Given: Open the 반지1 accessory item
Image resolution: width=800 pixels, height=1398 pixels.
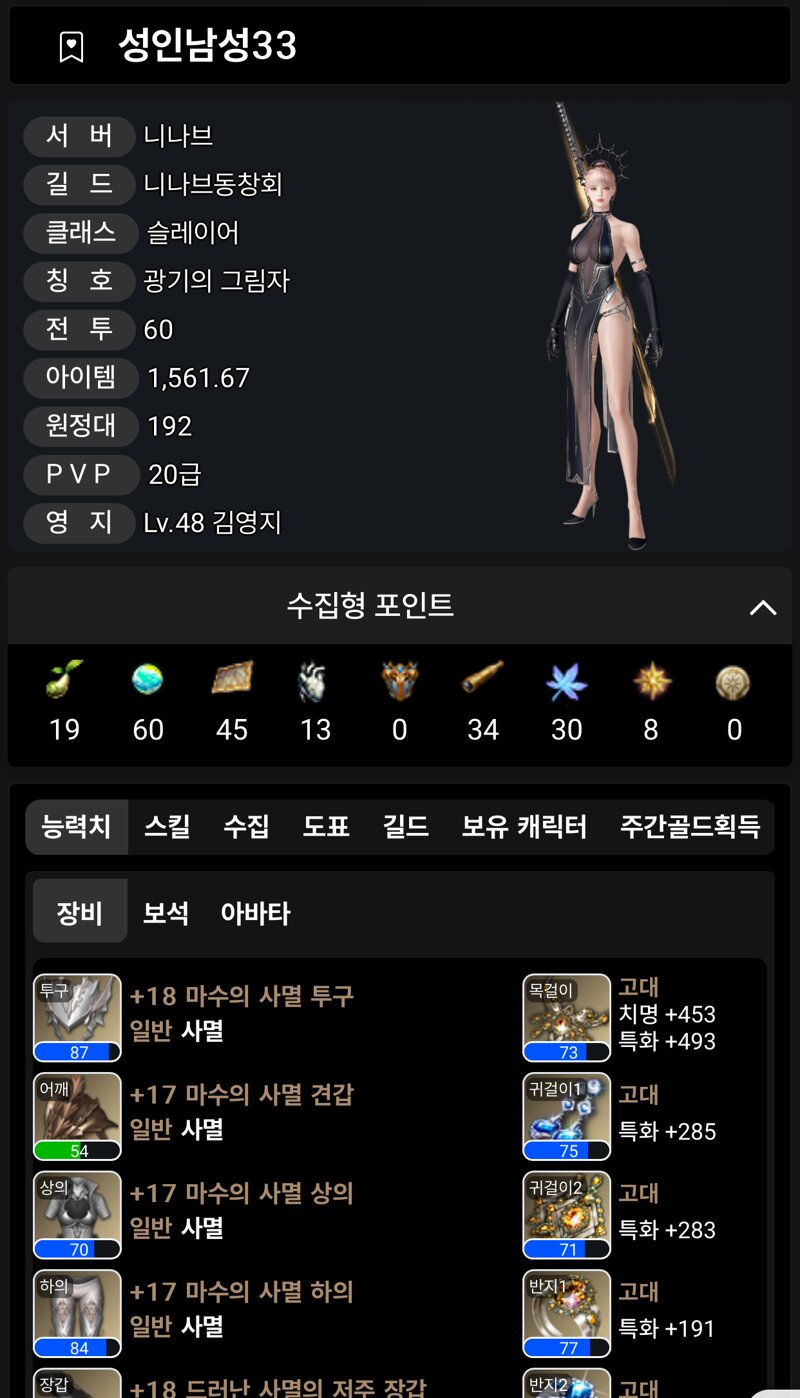Looking at the screenshot, I should click(x=567, y=1313).
